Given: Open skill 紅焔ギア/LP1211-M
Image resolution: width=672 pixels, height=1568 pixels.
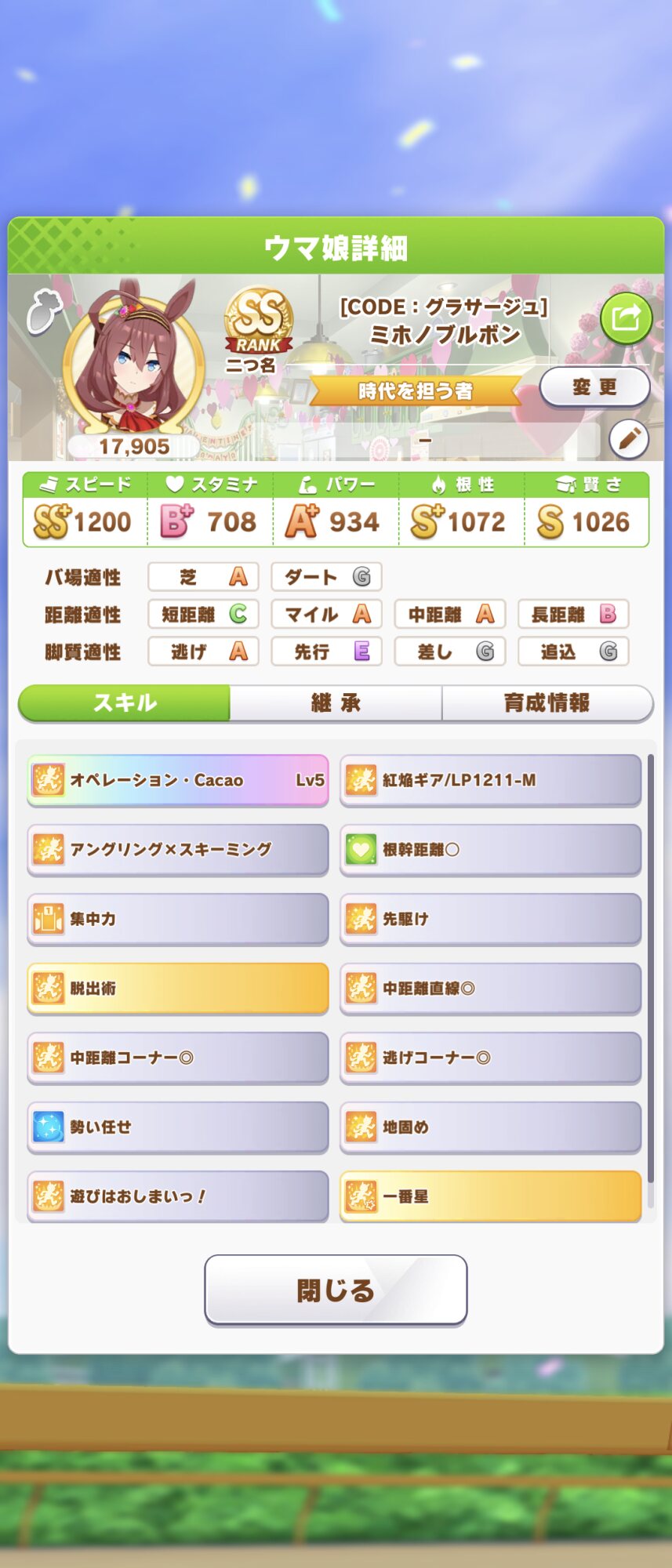Looking at the screenshot, I should tap(490, 780).
